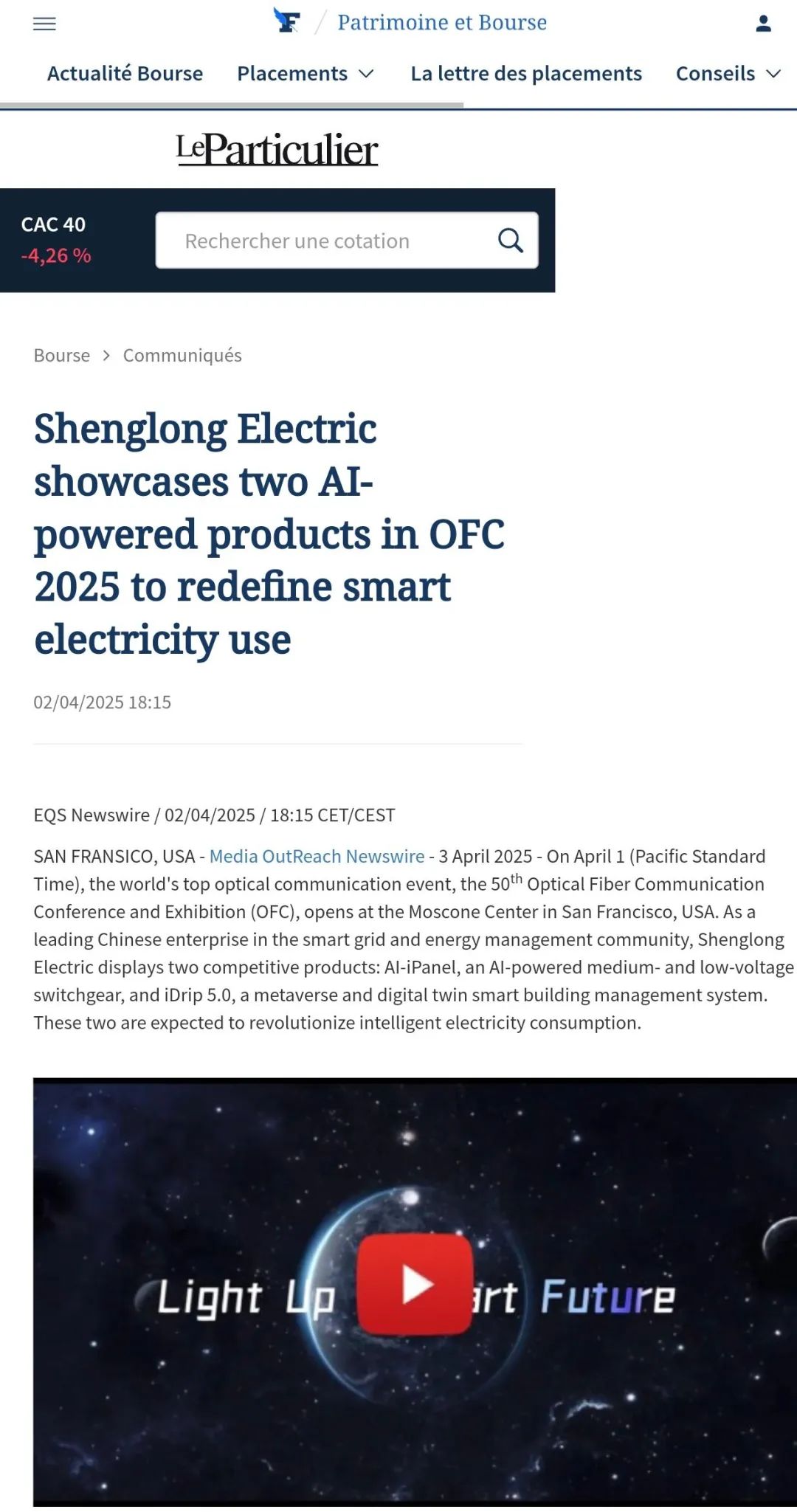
Task: Expand the Conseils dropdown
Action: click(728, 74)
